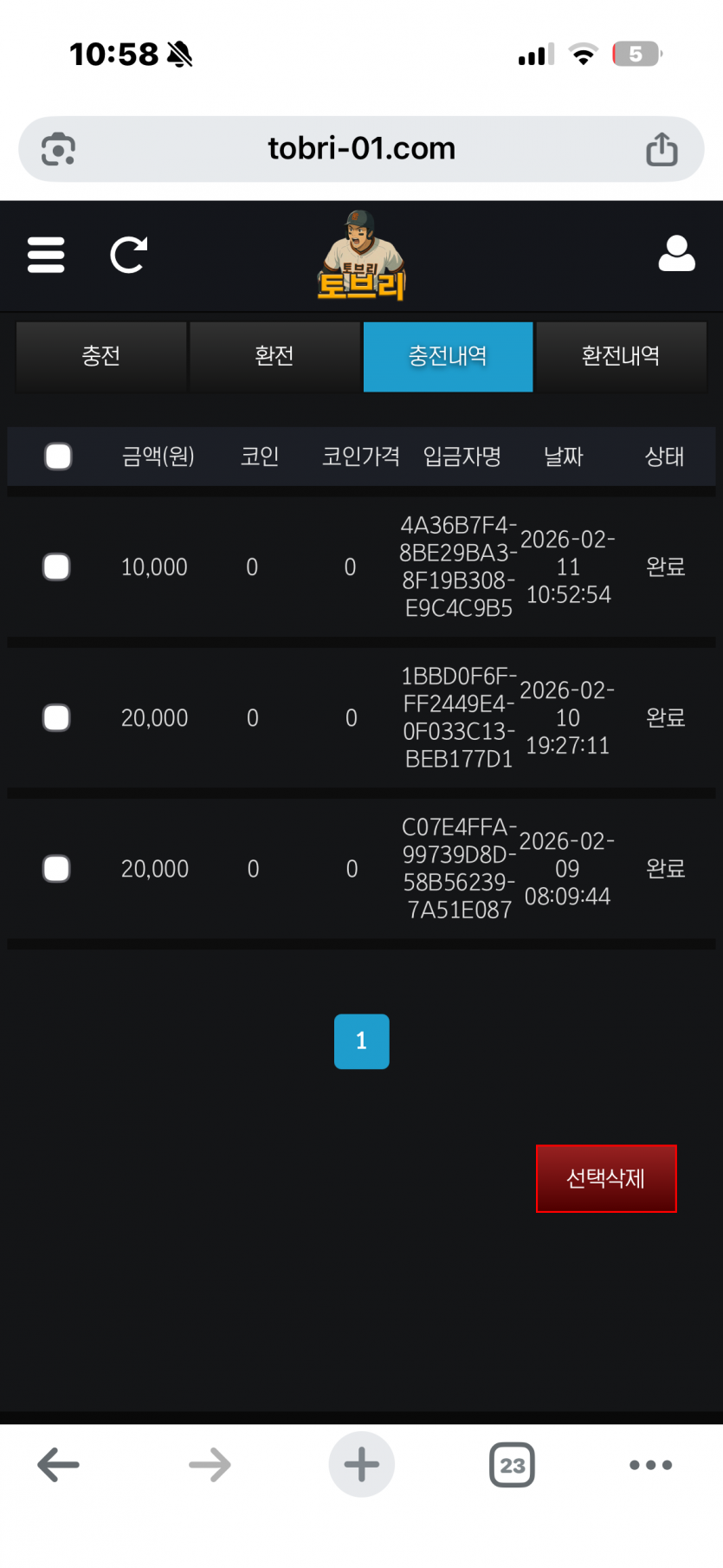Tap the refresh icon in the header
The height and width of the screenshot is (1568, 723).
coord(128,255)
